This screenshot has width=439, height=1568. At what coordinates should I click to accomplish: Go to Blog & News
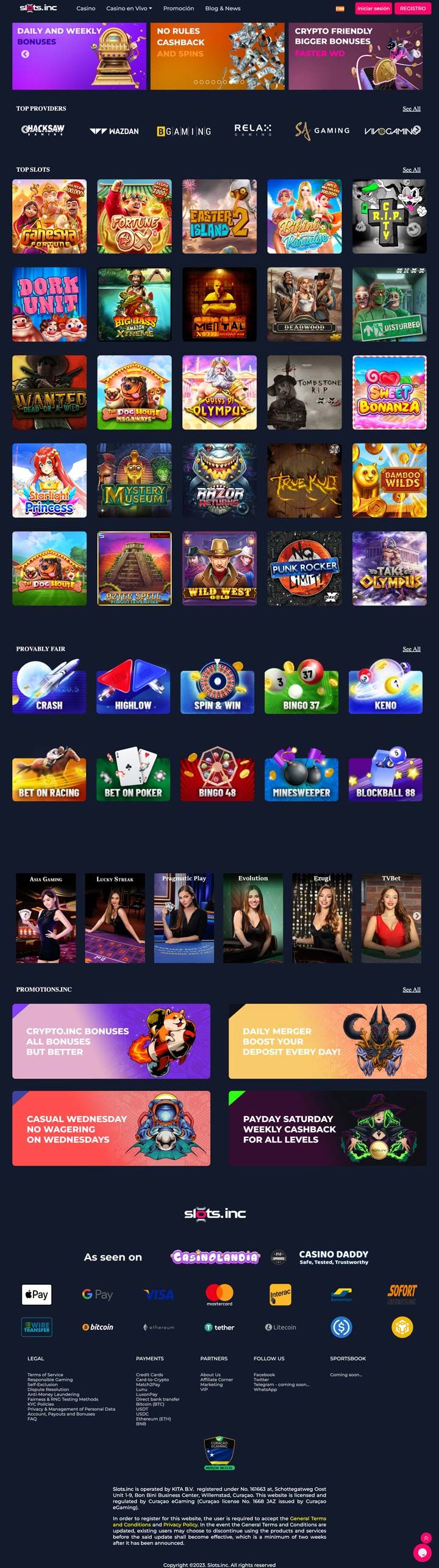[223, 9]
